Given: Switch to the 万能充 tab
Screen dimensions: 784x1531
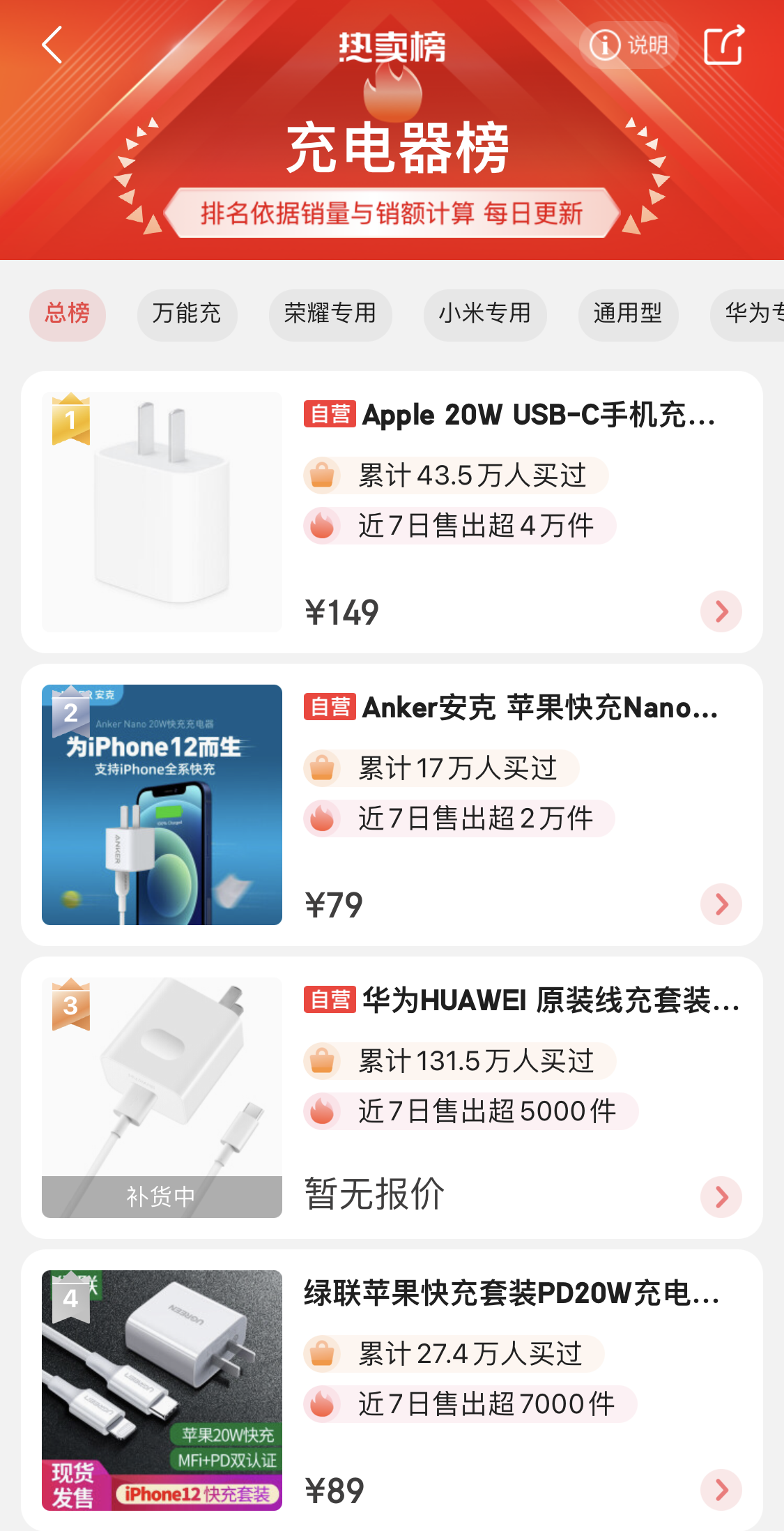Looking at the screenshot, I should tap(187, 314).
